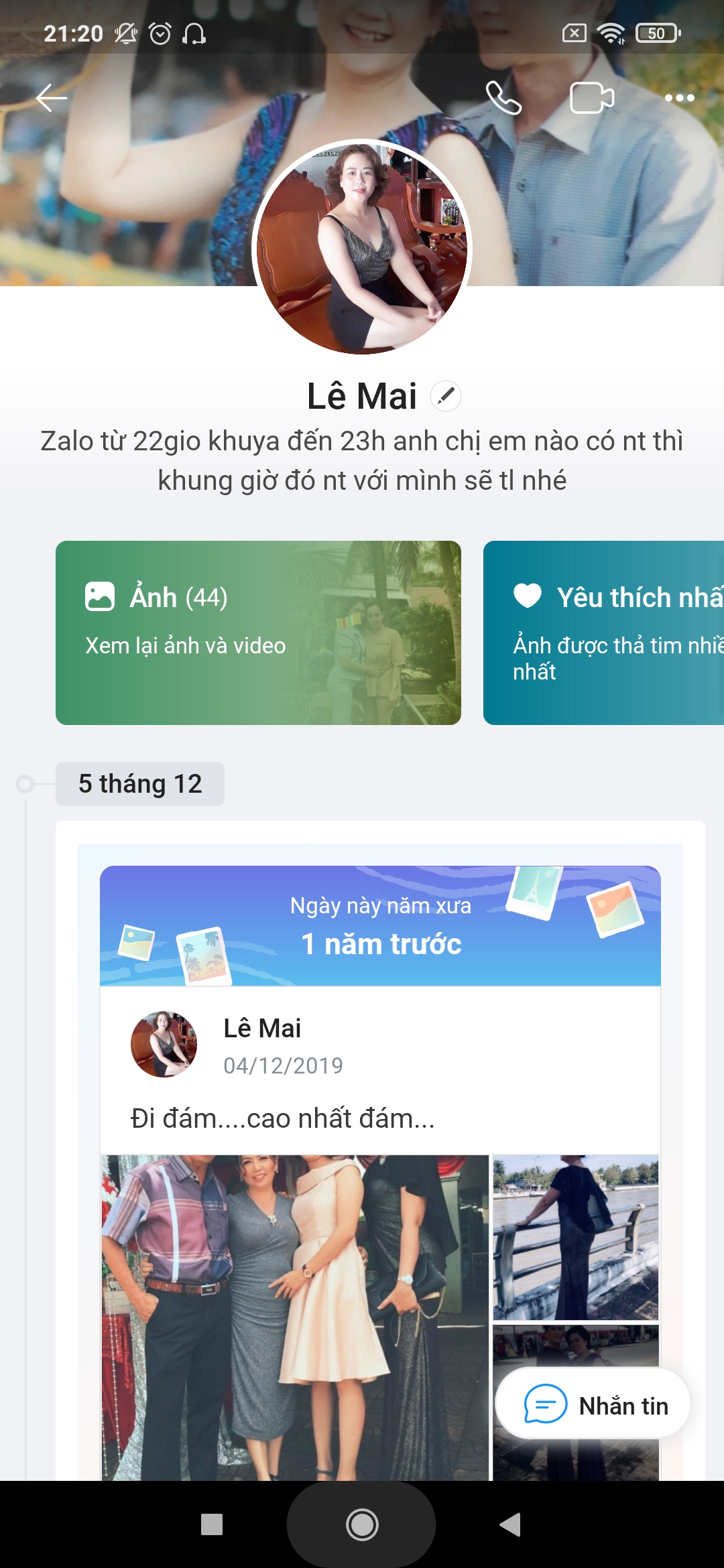Edit the contact name with the pencil icon
Screen dimensions: 724x1568
[445, 395]
